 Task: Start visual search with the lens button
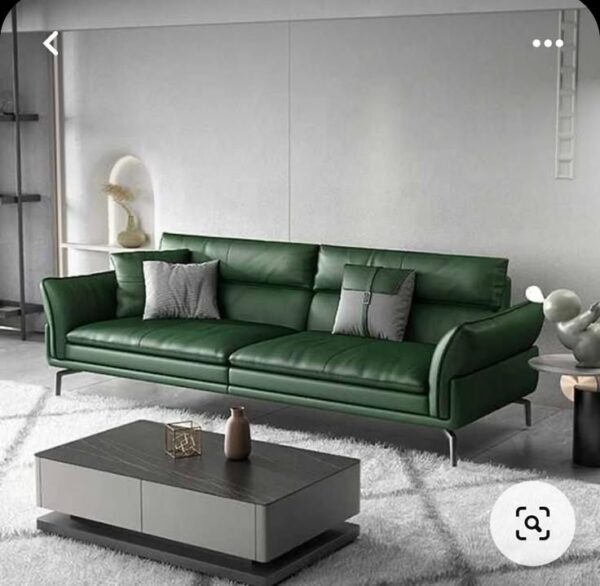click(532, 523)
